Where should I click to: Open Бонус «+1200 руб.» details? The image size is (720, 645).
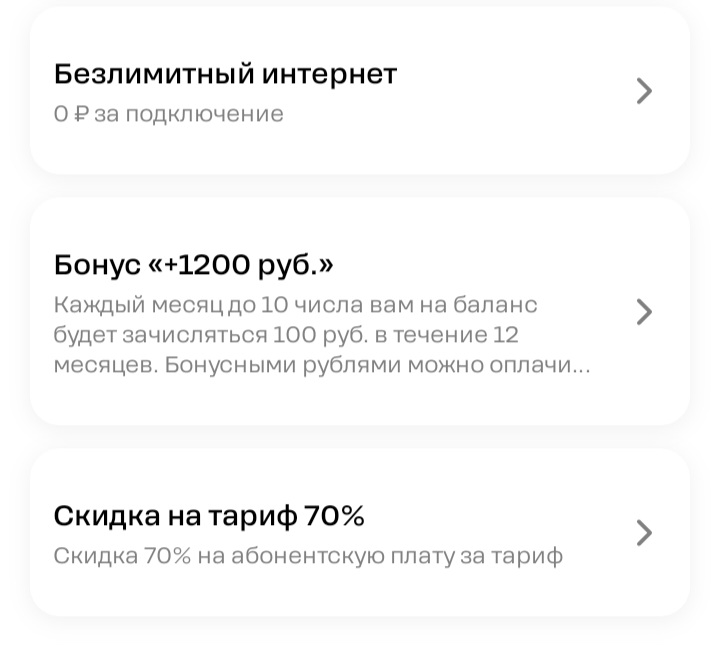360,312
